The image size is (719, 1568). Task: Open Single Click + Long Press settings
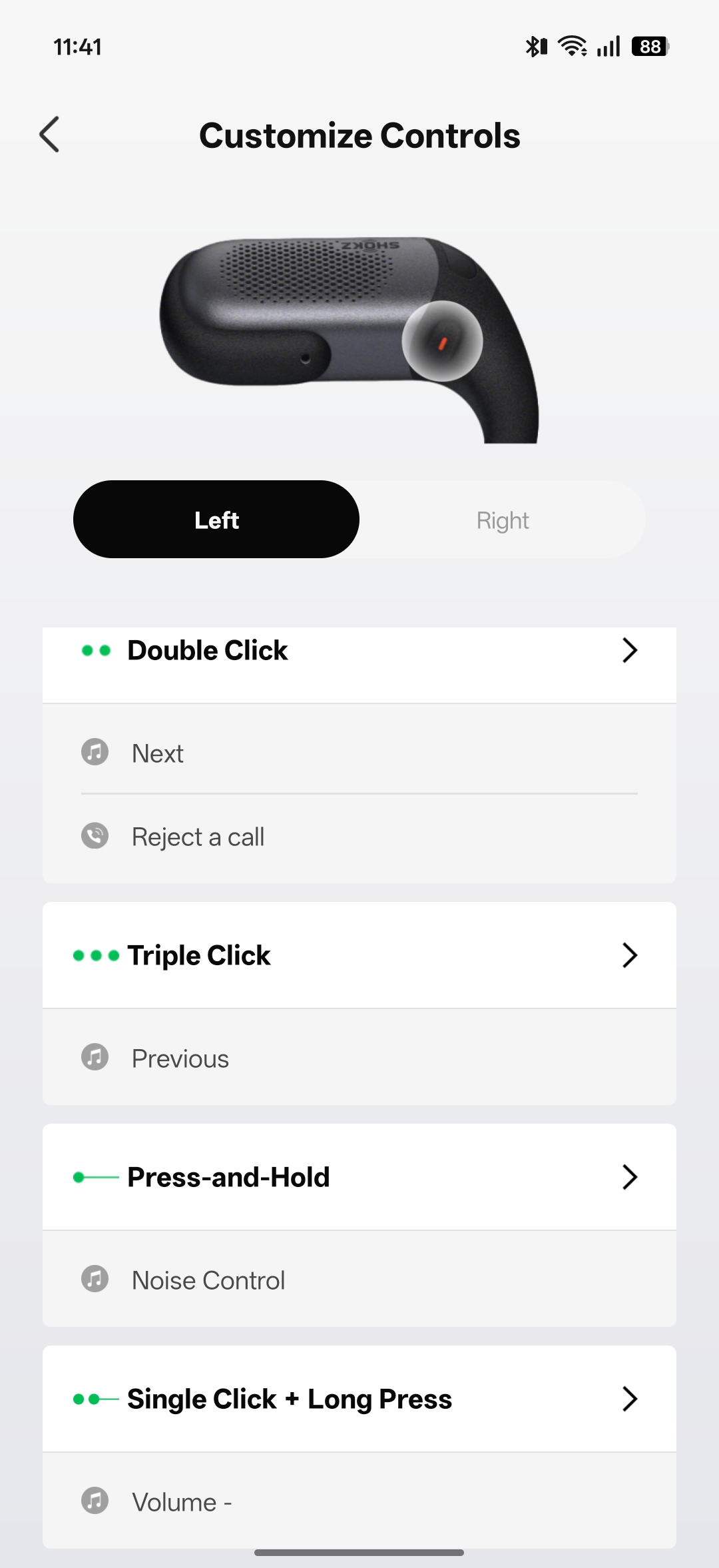click(630, 1399)
